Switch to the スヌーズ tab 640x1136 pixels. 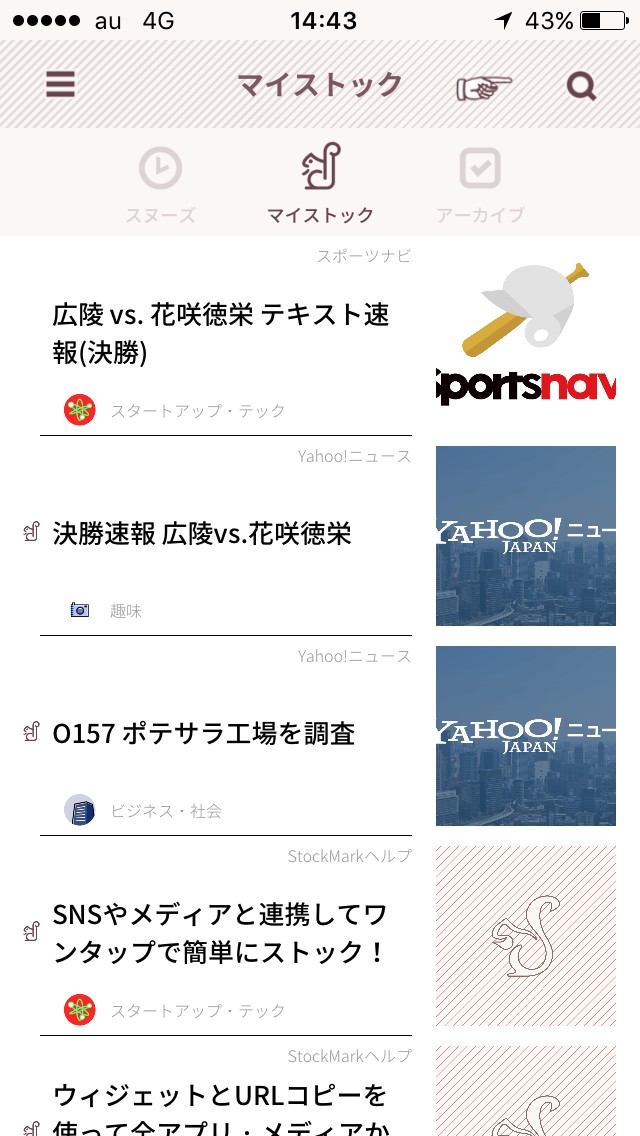tap(160, 185)
